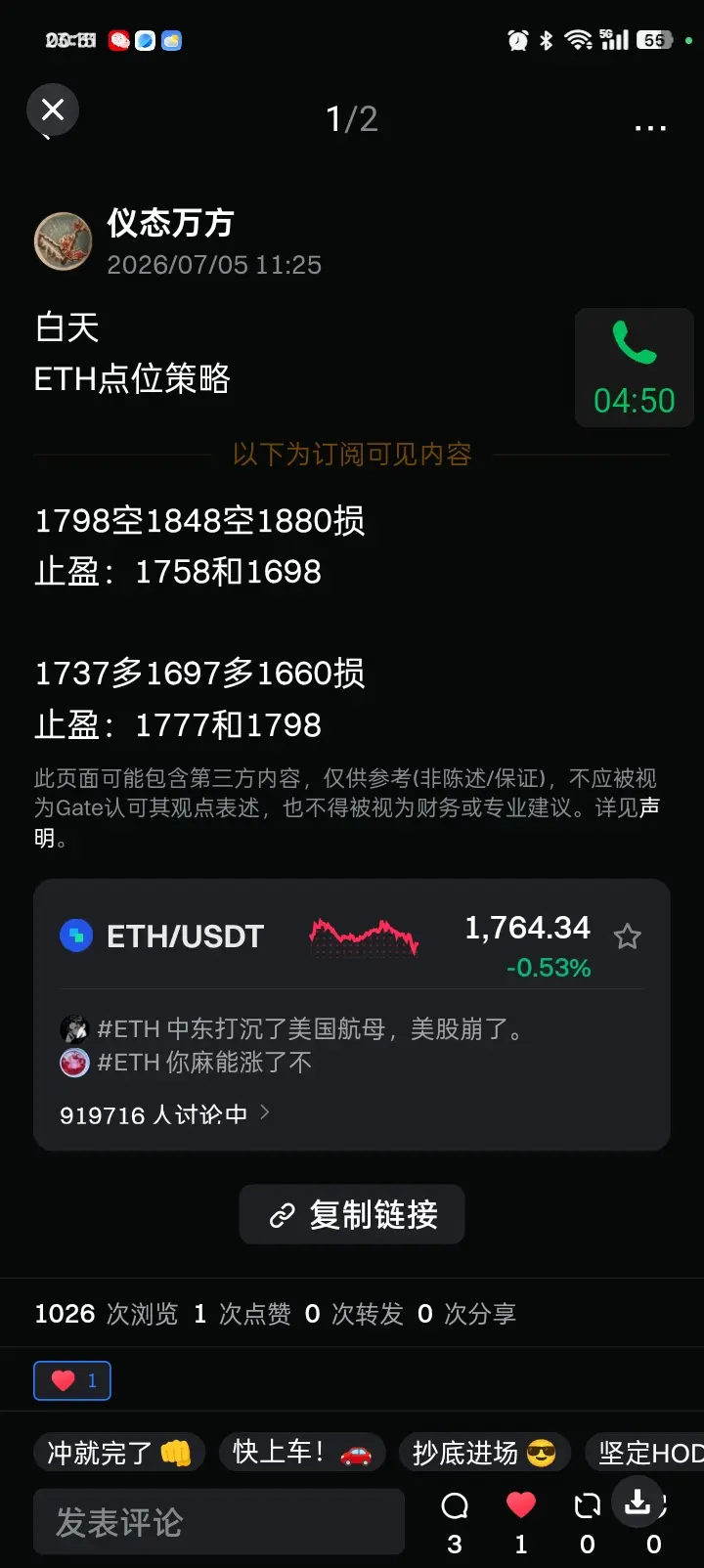This screenshot has height=1568, width=704.
Task: Close the post viewer
Action: pyautogui.click(x=53, y=109)
